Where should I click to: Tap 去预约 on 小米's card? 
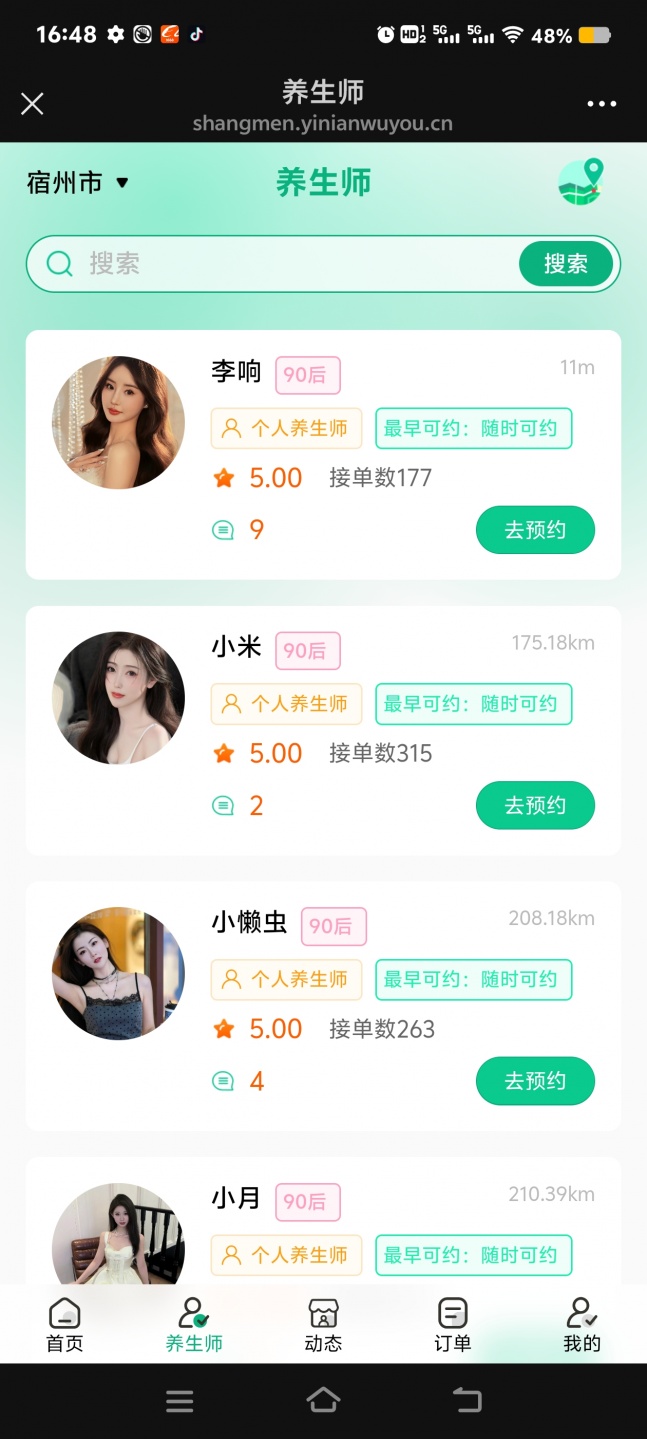(535, 805)
